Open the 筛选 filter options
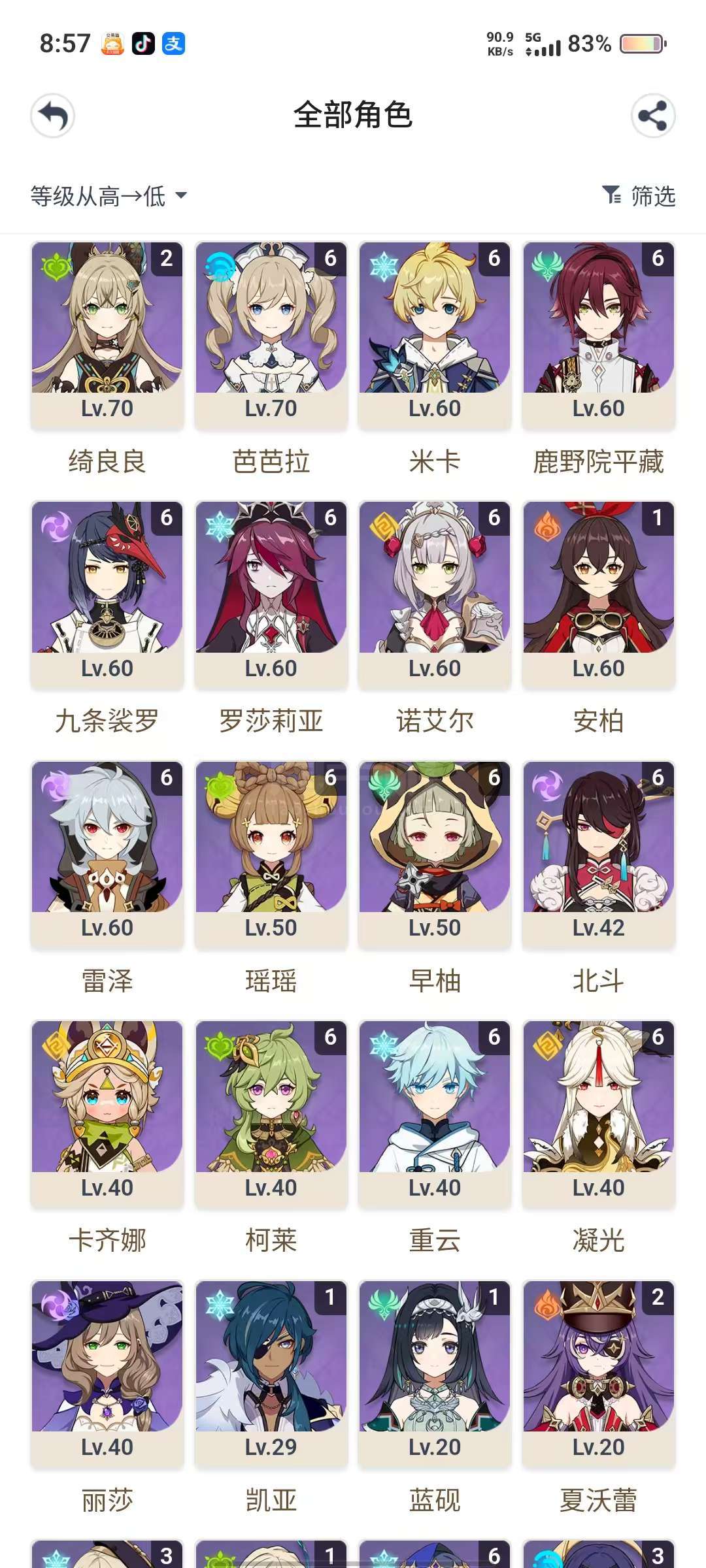The width and height of the screenshot is (706, 1568). click(x=639, y=196)
